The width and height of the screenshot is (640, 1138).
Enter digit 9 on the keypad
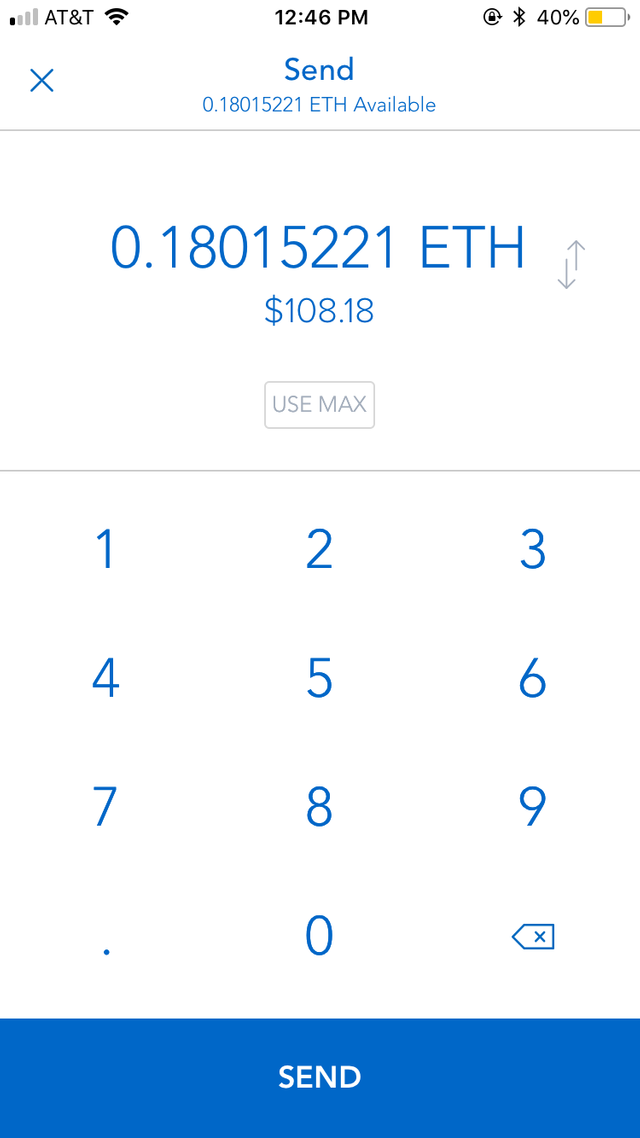533,807
